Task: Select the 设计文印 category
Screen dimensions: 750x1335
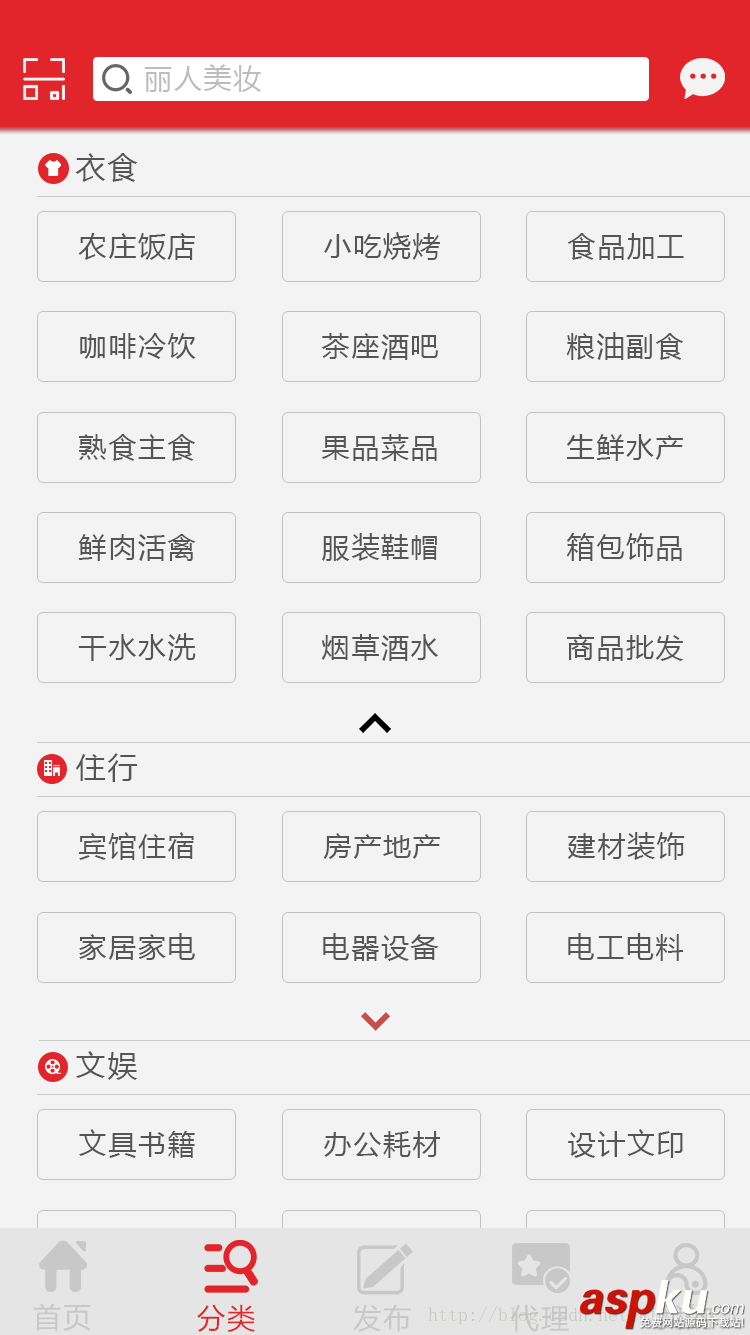Action: tap(625, 1145)
